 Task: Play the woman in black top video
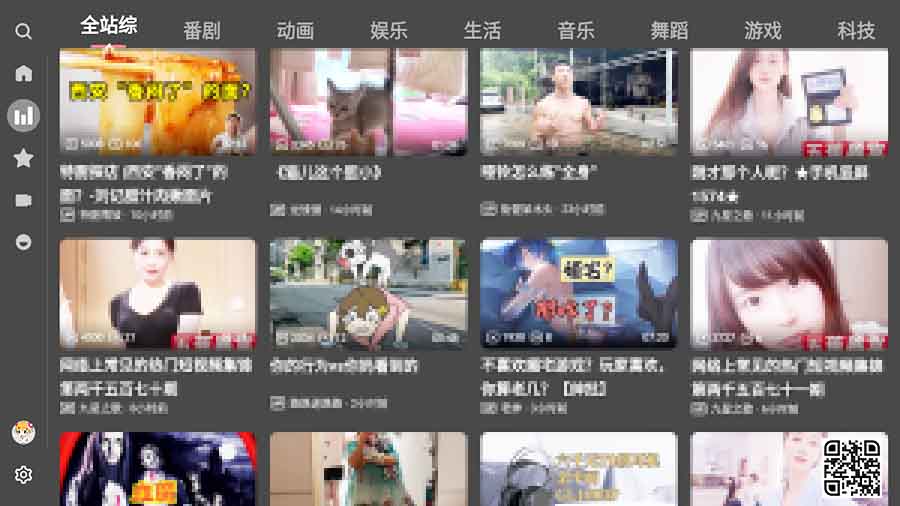click(x=158, y=293)
